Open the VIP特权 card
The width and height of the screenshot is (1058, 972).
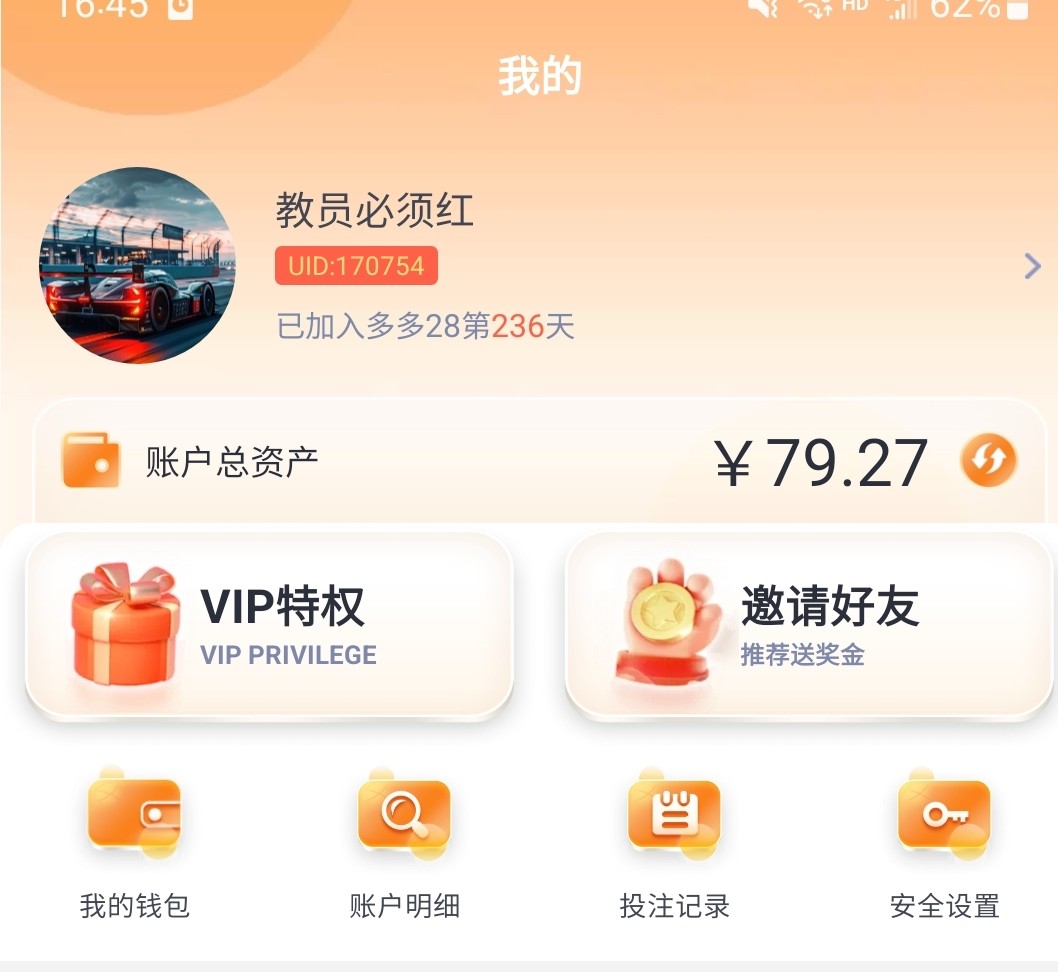(x=268, y=625)
